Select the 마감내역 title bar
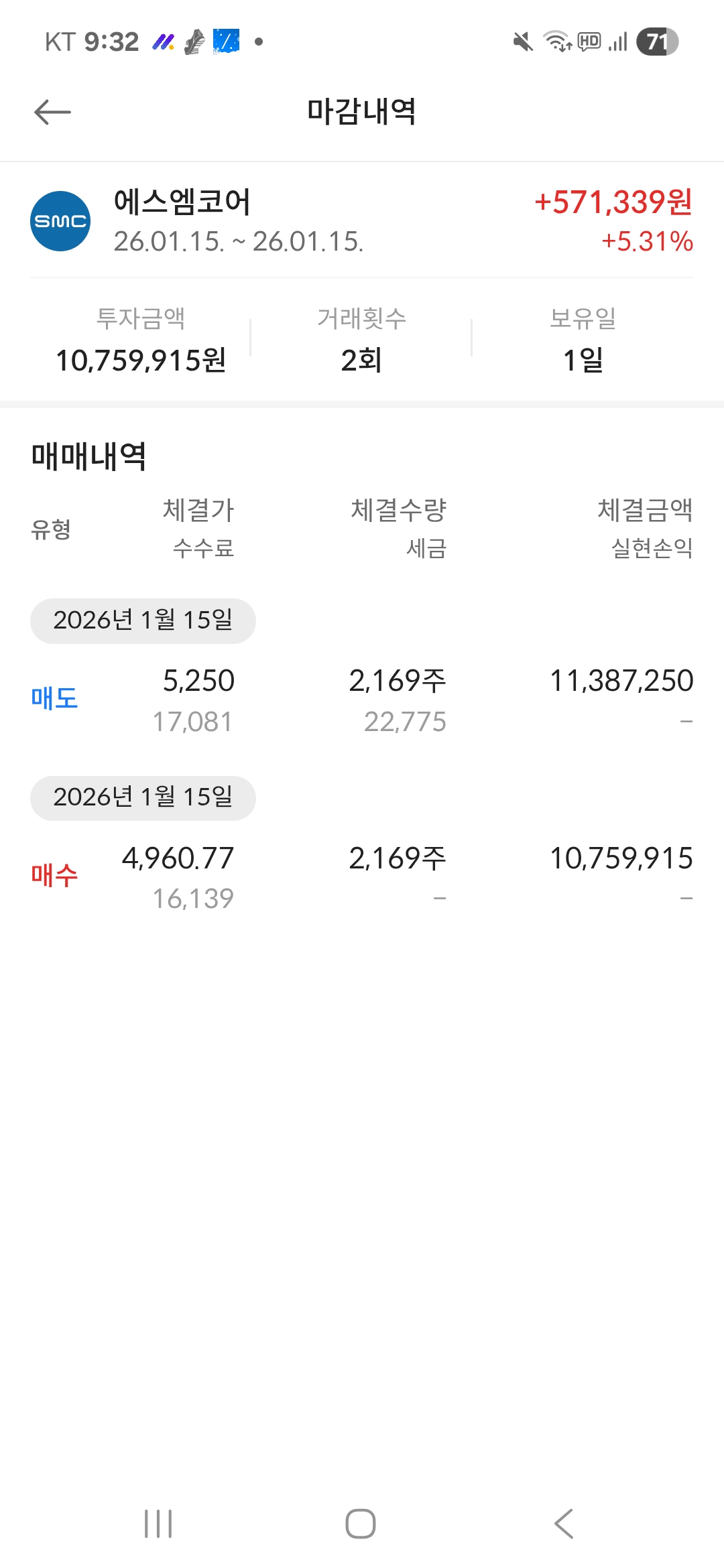 tap(362, 111)
